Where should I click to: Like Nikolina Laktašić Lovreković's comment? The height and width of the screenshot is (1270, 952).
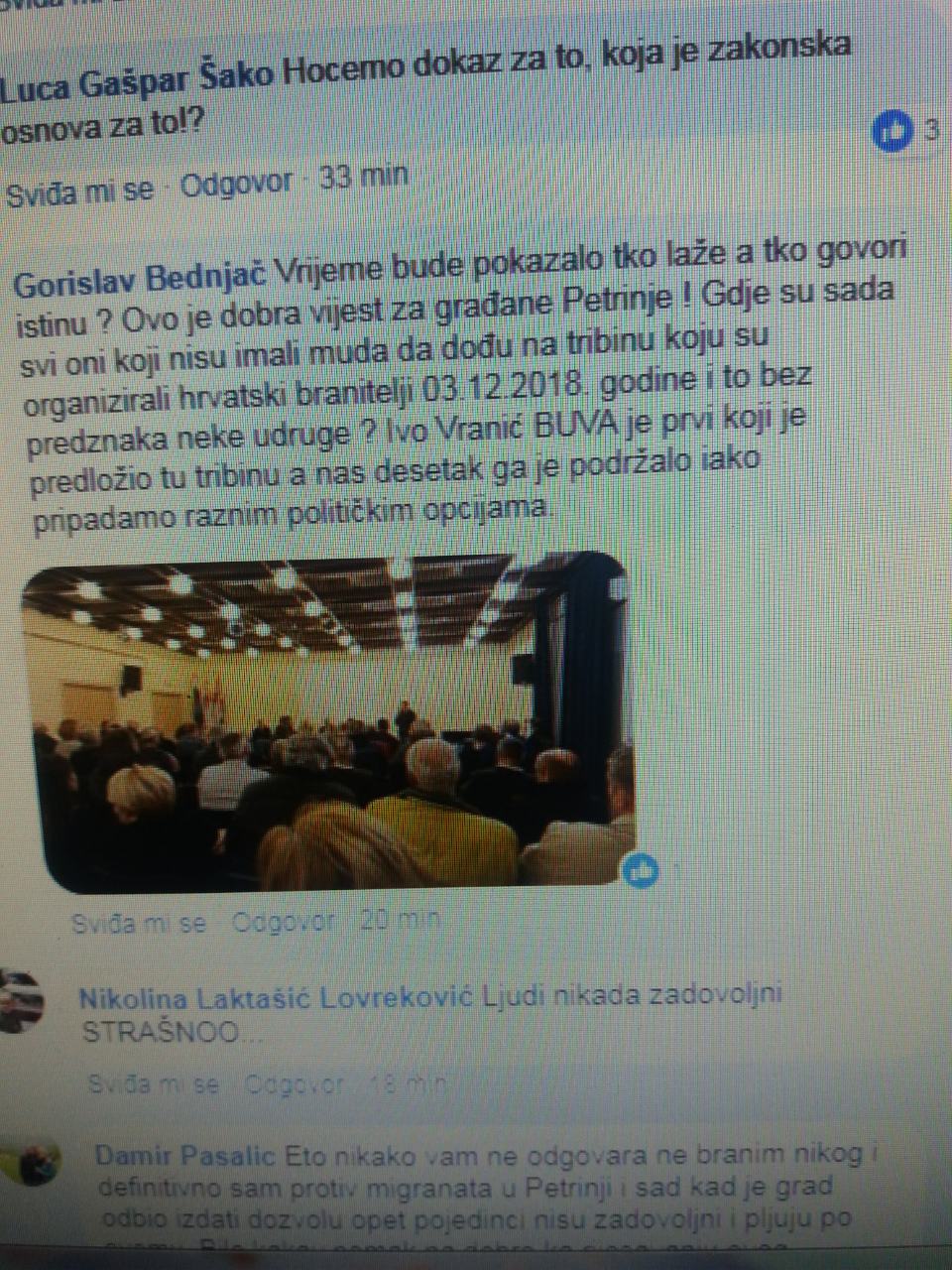point(154,1084)
